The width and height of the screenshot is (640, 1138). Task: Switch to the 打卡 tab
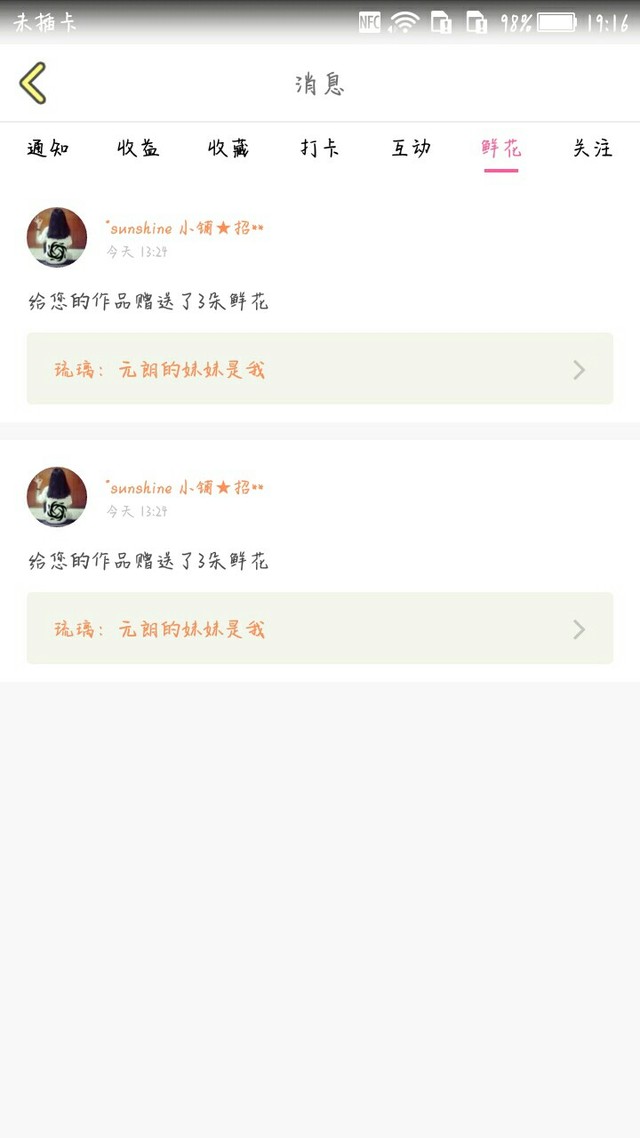(x=320, y=148)
